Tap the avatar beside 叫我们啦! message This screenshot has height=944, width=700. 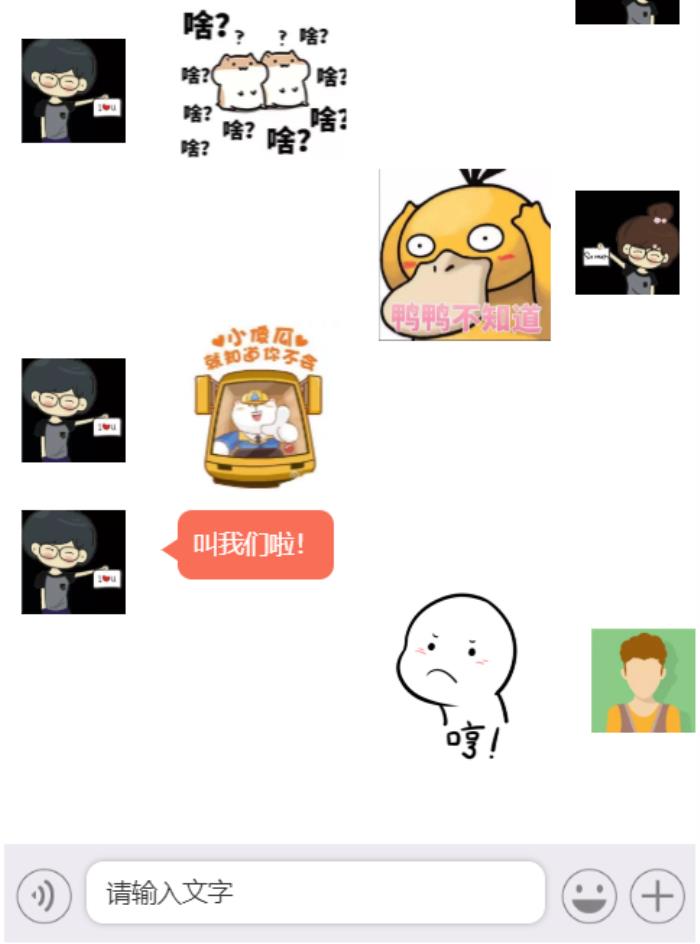pos(74,562)
